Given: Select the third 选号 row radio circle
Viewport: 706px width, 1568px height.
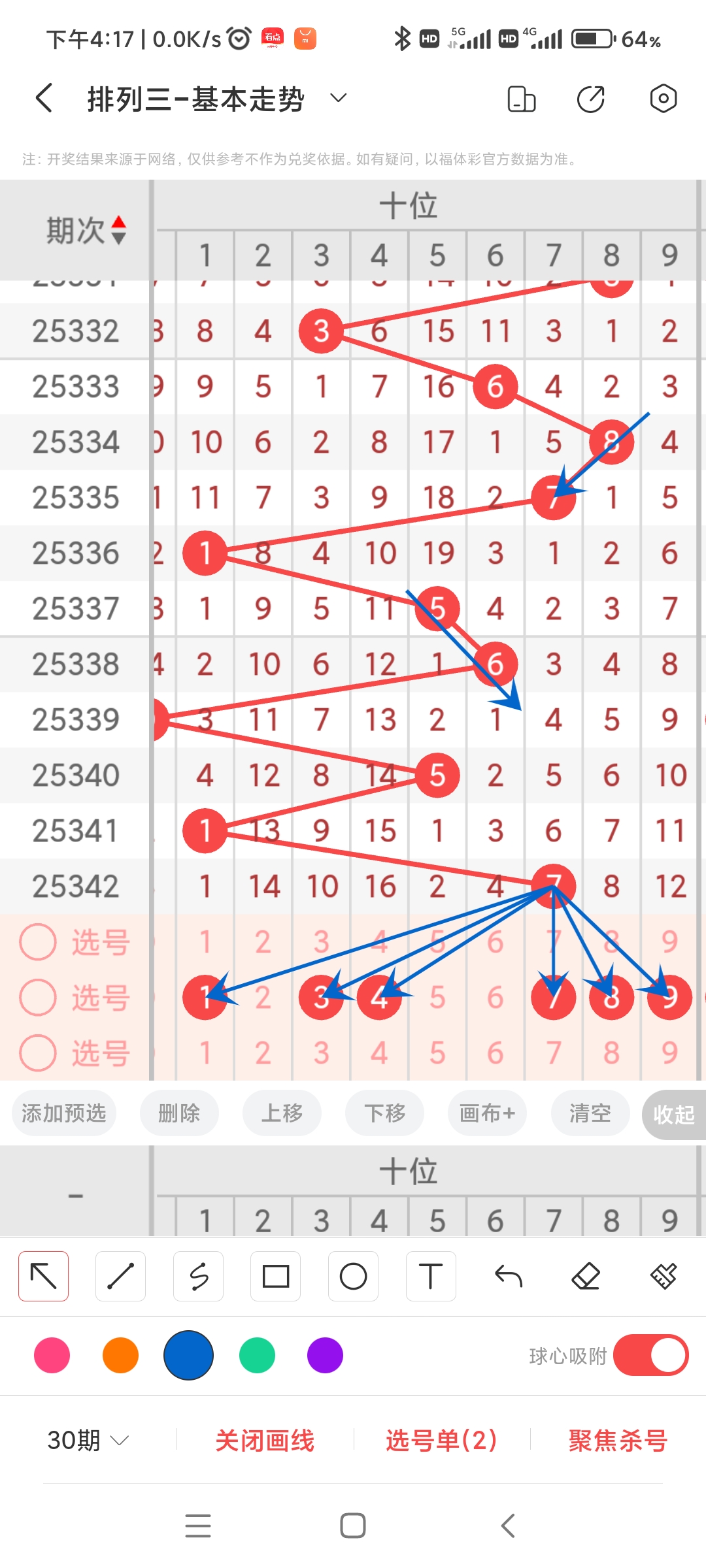Looking at the screenshot, I should coord(38,1051).
